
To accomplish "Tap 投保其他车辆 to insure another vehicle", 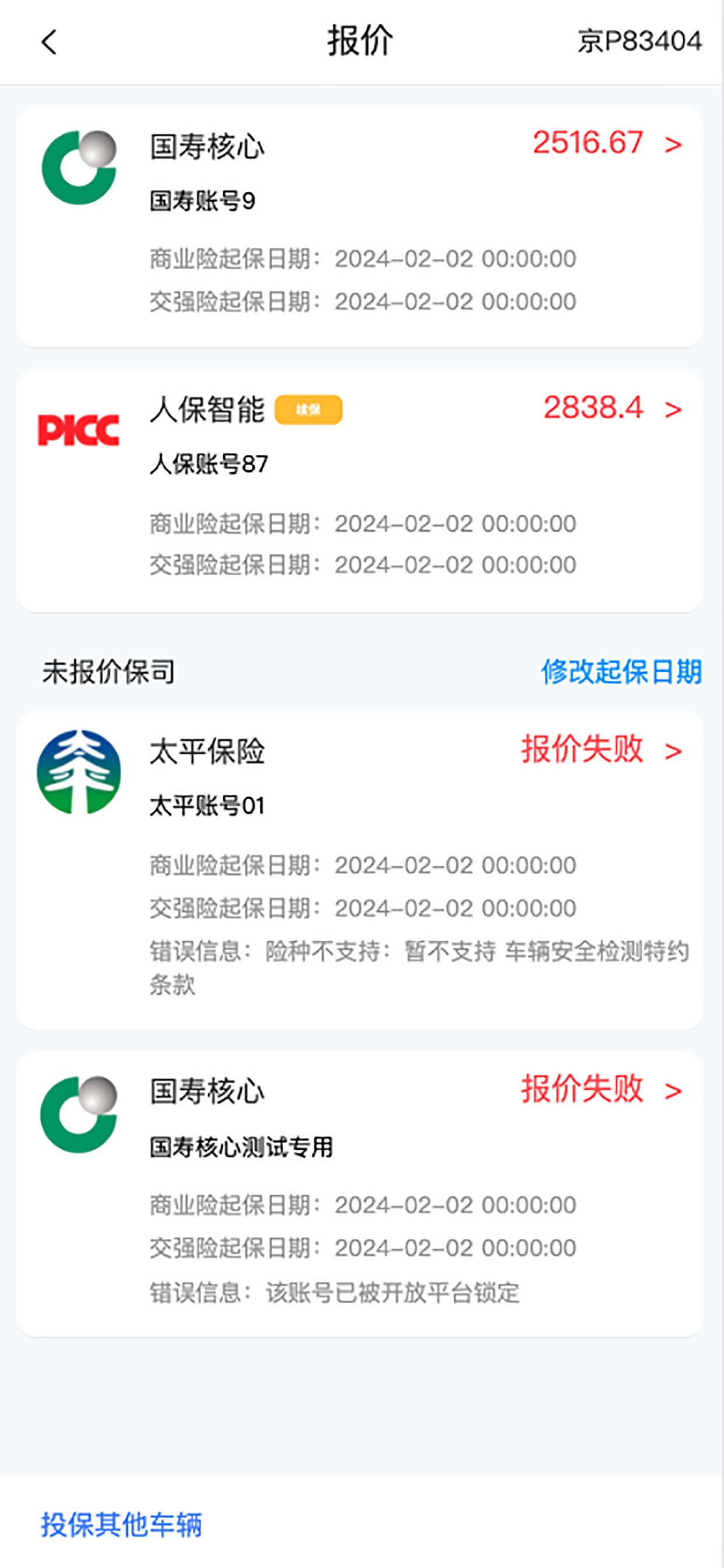I will tap(121, 1525).
